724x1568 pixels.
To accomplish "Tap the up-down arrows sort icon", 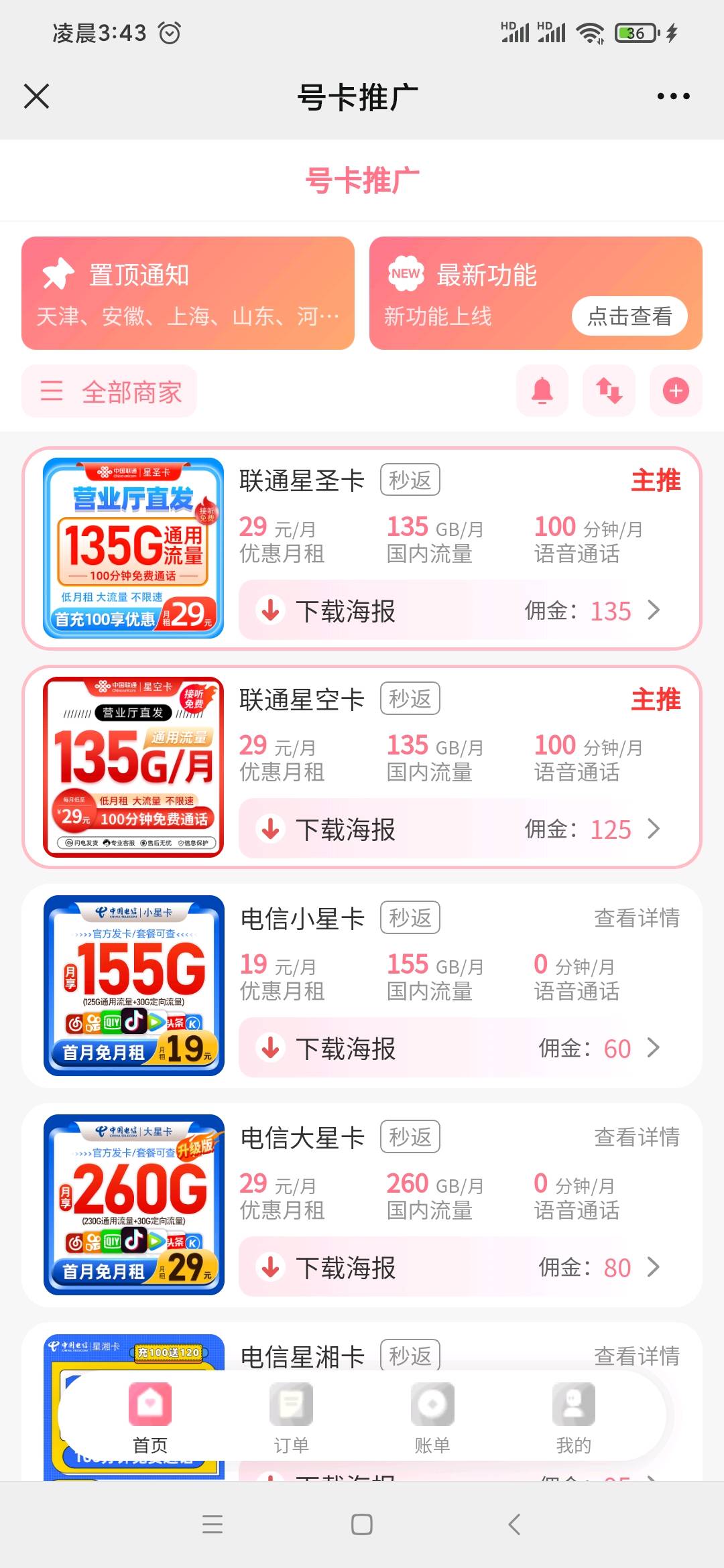I will click(609, 391).
